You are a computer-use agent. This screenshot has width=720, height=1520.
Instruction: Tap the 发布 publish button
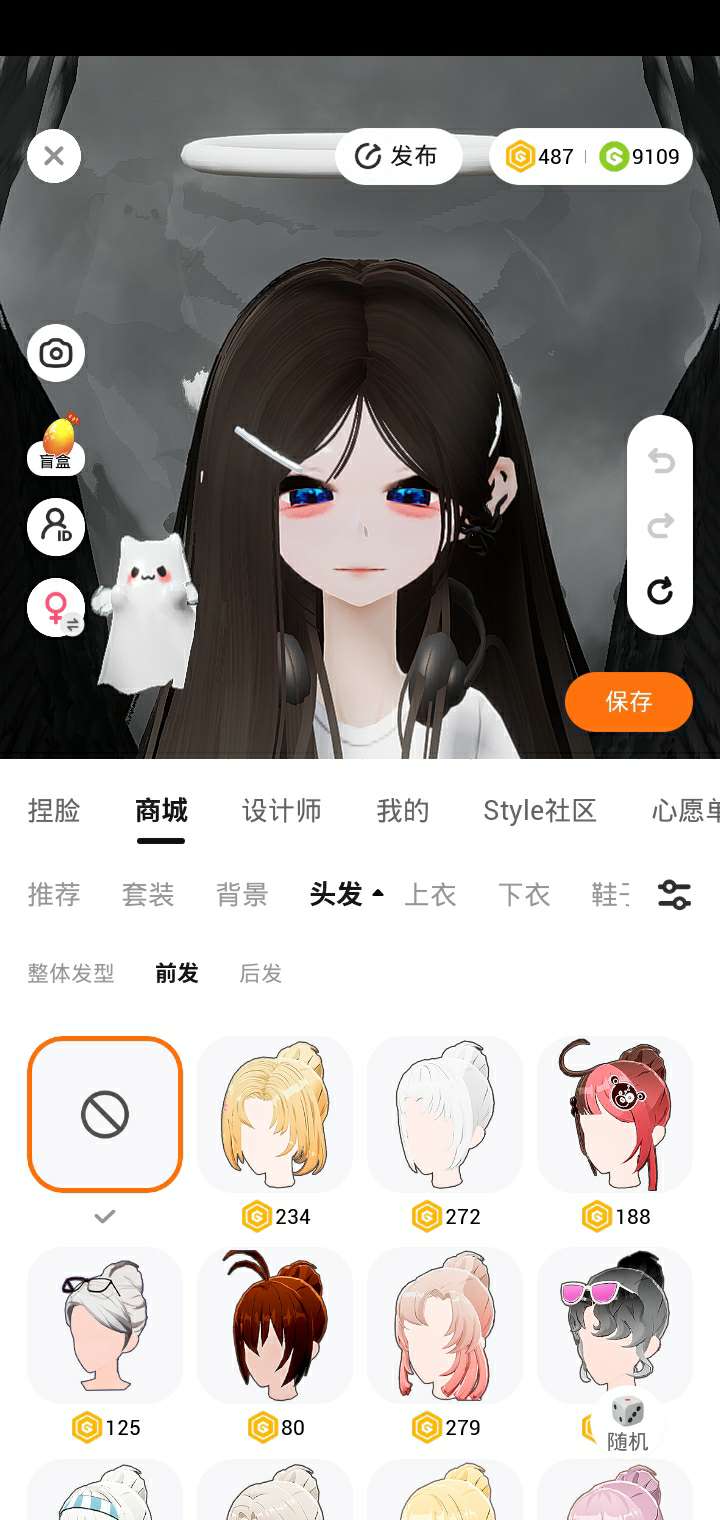pyautogui.click(x=398, y=156)
